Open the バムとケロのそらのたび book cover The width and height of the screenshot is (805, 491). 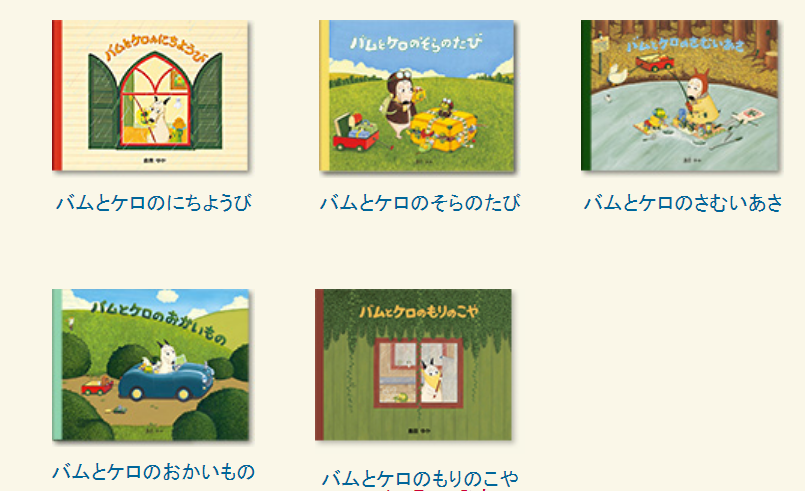coord(417,96)
